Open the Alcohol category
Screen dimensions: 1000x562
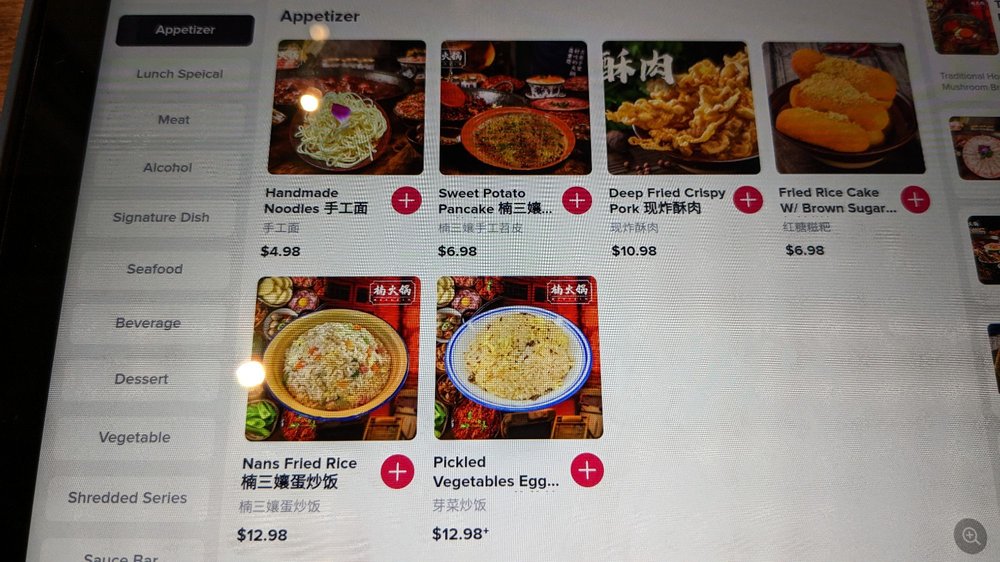coord(167,168)
